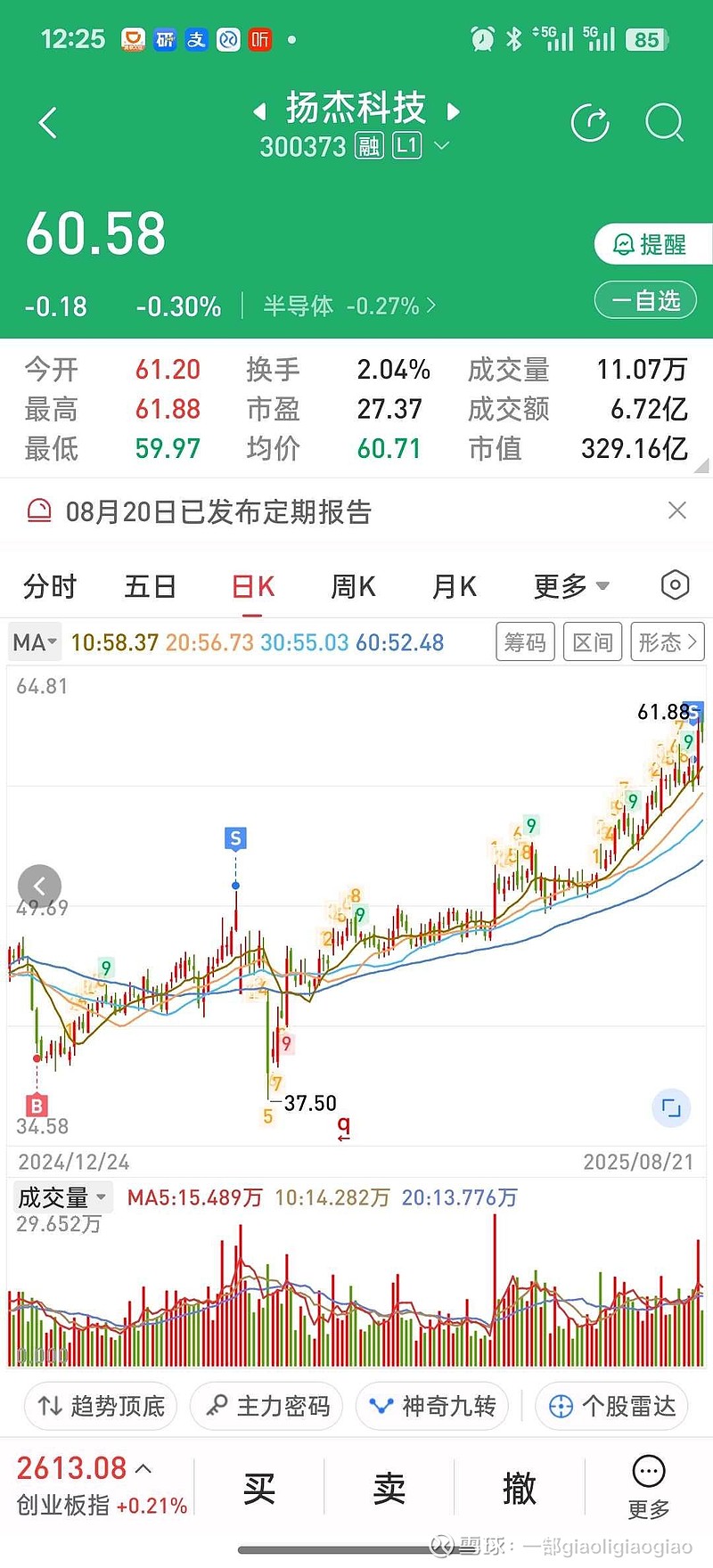Refresh the stock quote
This screenshot has height=1568, width=713.
pos(590,123)
